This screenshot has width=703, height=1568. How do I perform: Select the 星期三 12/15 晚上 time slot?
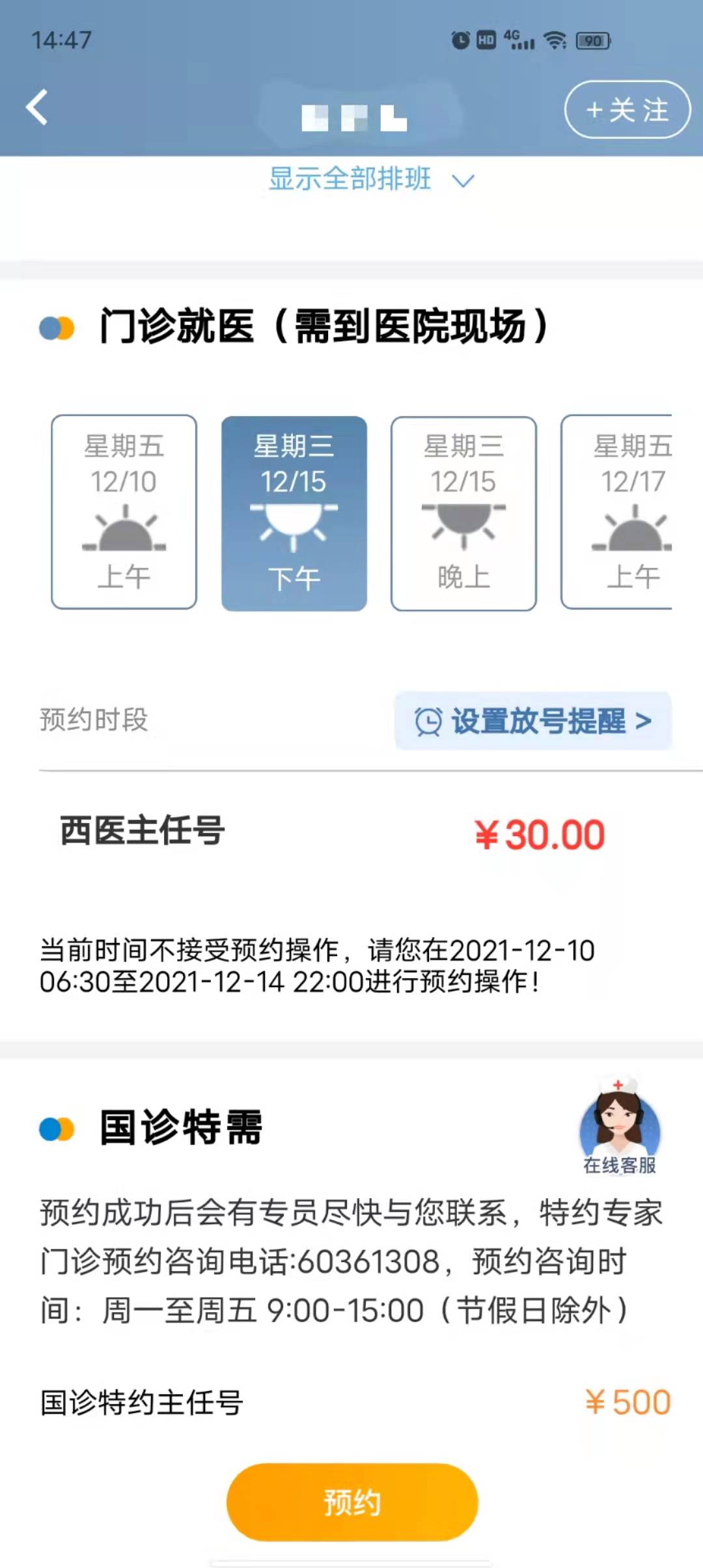coord(463,511)
